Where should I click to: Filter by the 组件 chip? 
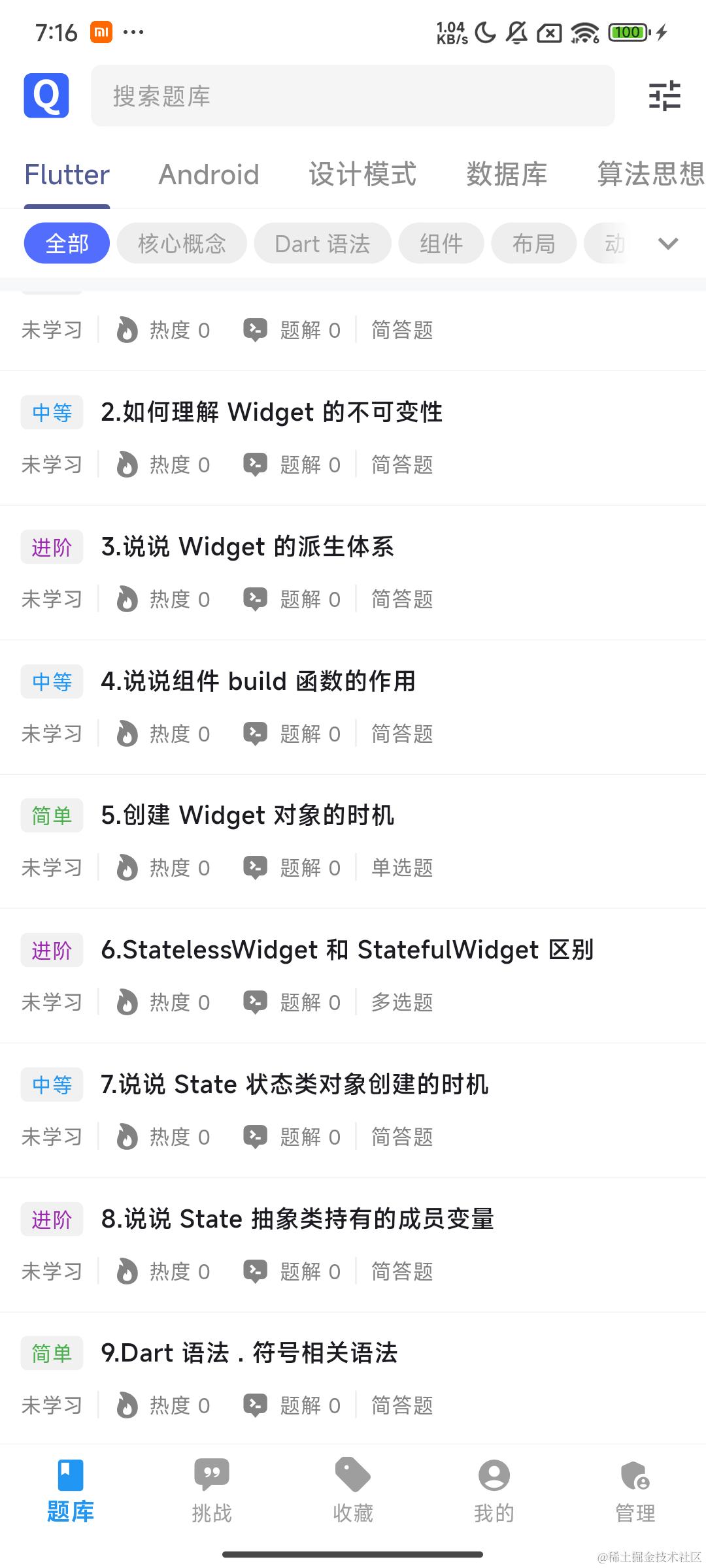(x=441, y=244)
